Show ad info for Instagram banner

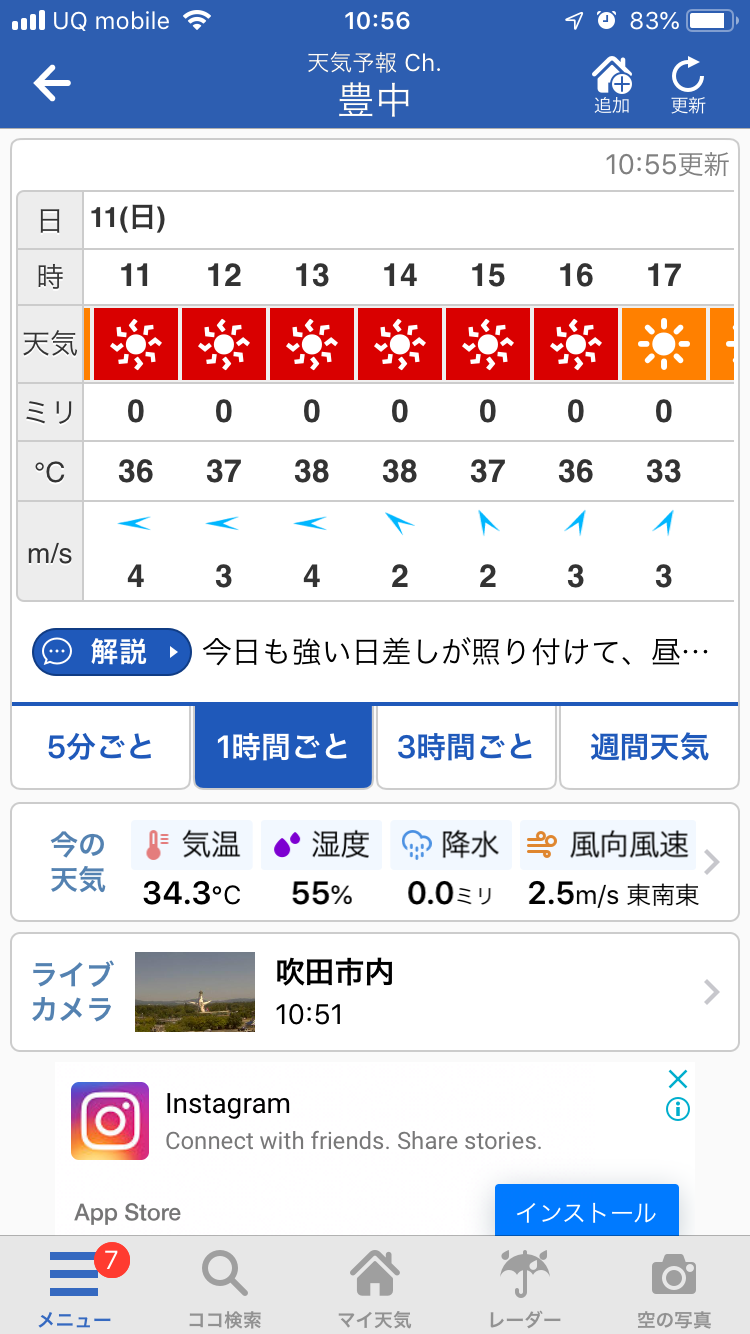coord(678,1109)
